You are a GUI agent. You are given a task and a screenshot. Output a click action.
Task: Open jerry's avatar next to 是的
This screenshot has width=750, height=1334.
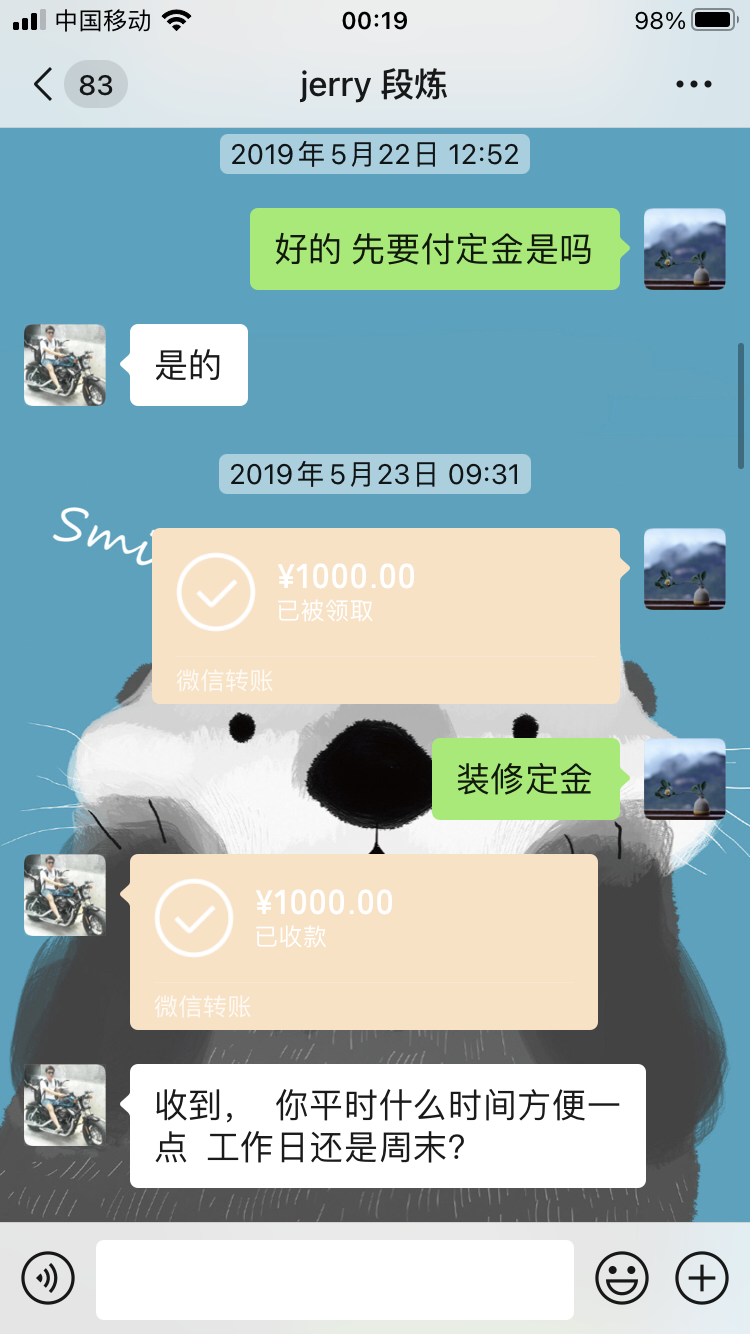pos(65,365)
